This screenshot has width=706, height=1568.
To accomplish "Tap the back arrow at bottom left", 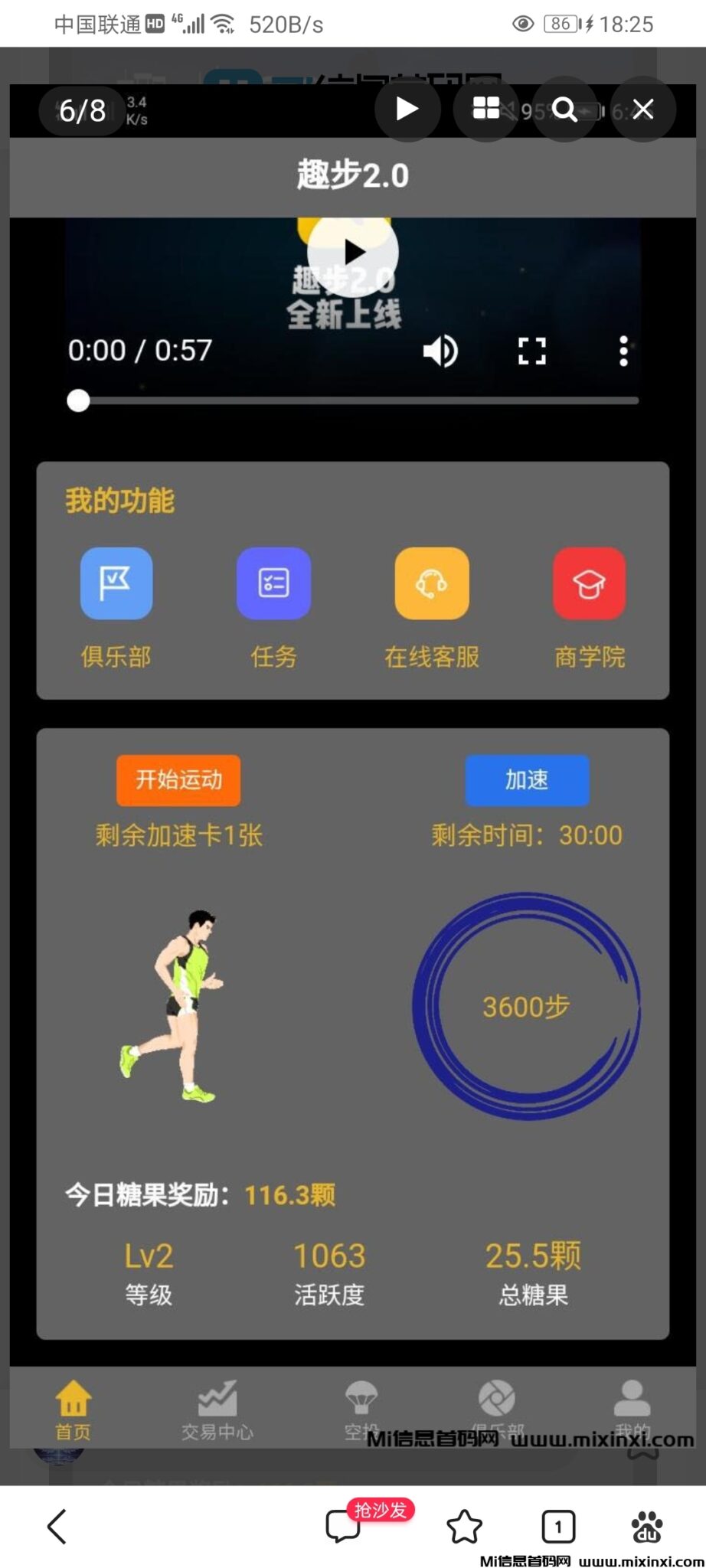I will tap(56, 1527).
